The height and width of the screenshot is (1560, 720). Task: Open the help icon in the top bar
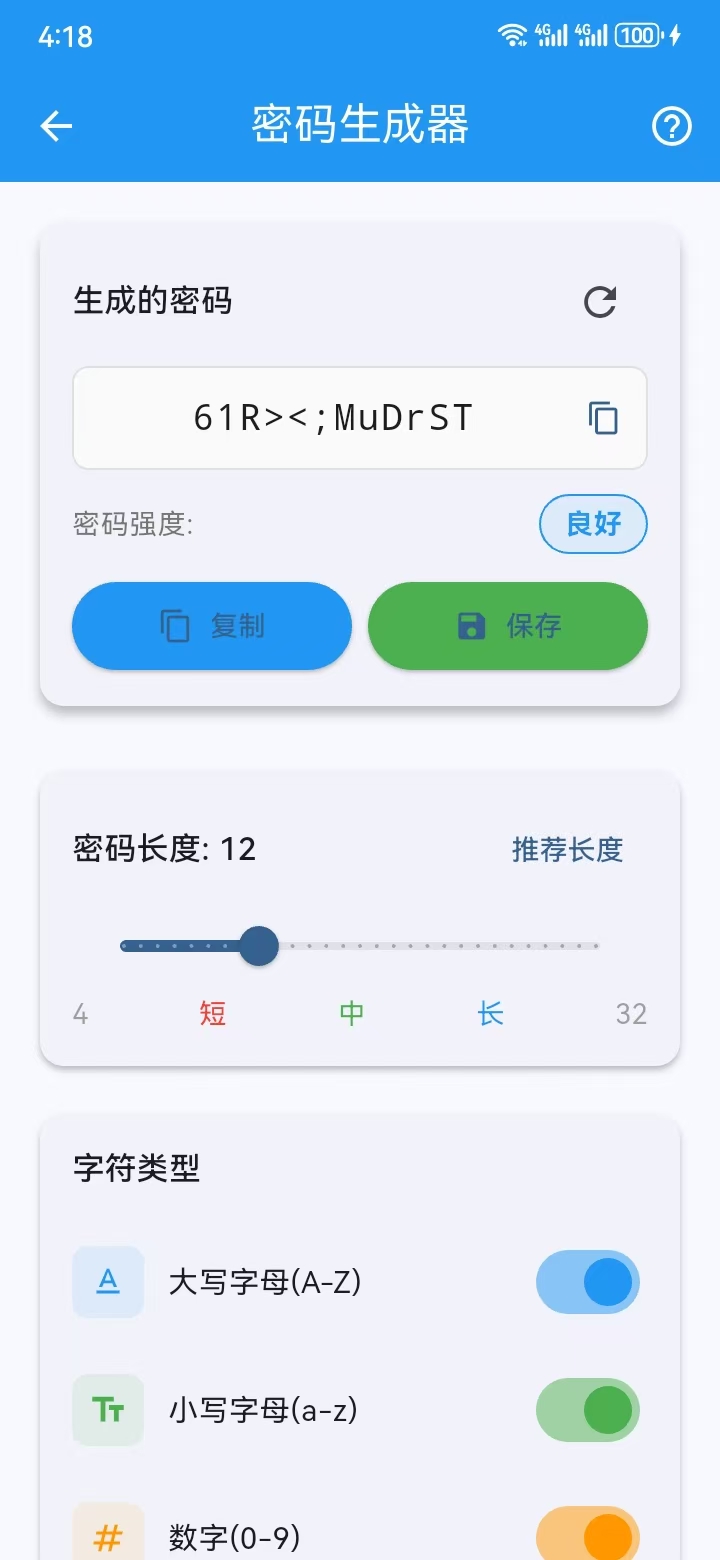670,126
